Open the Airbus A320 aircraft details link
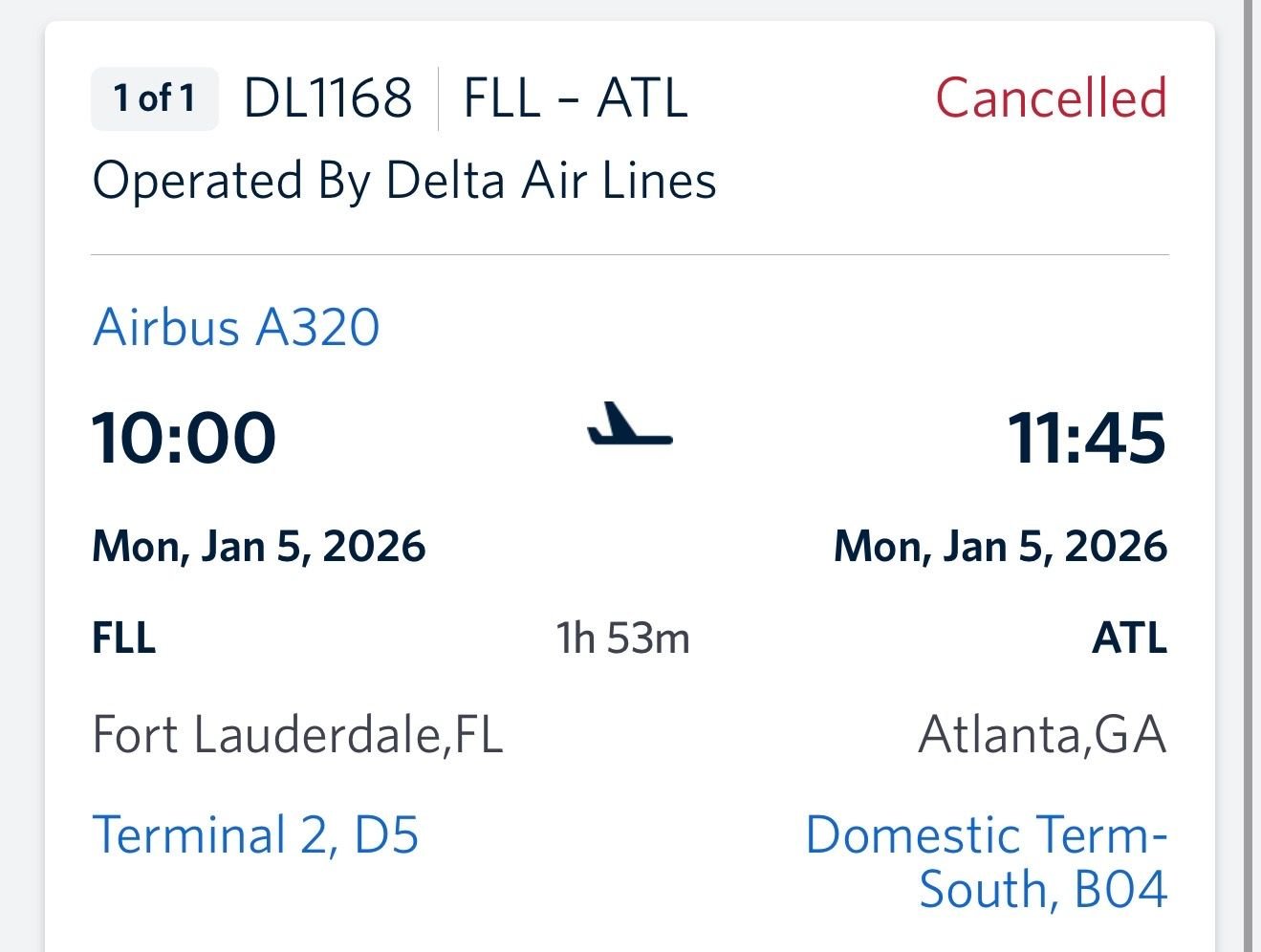 236,327
